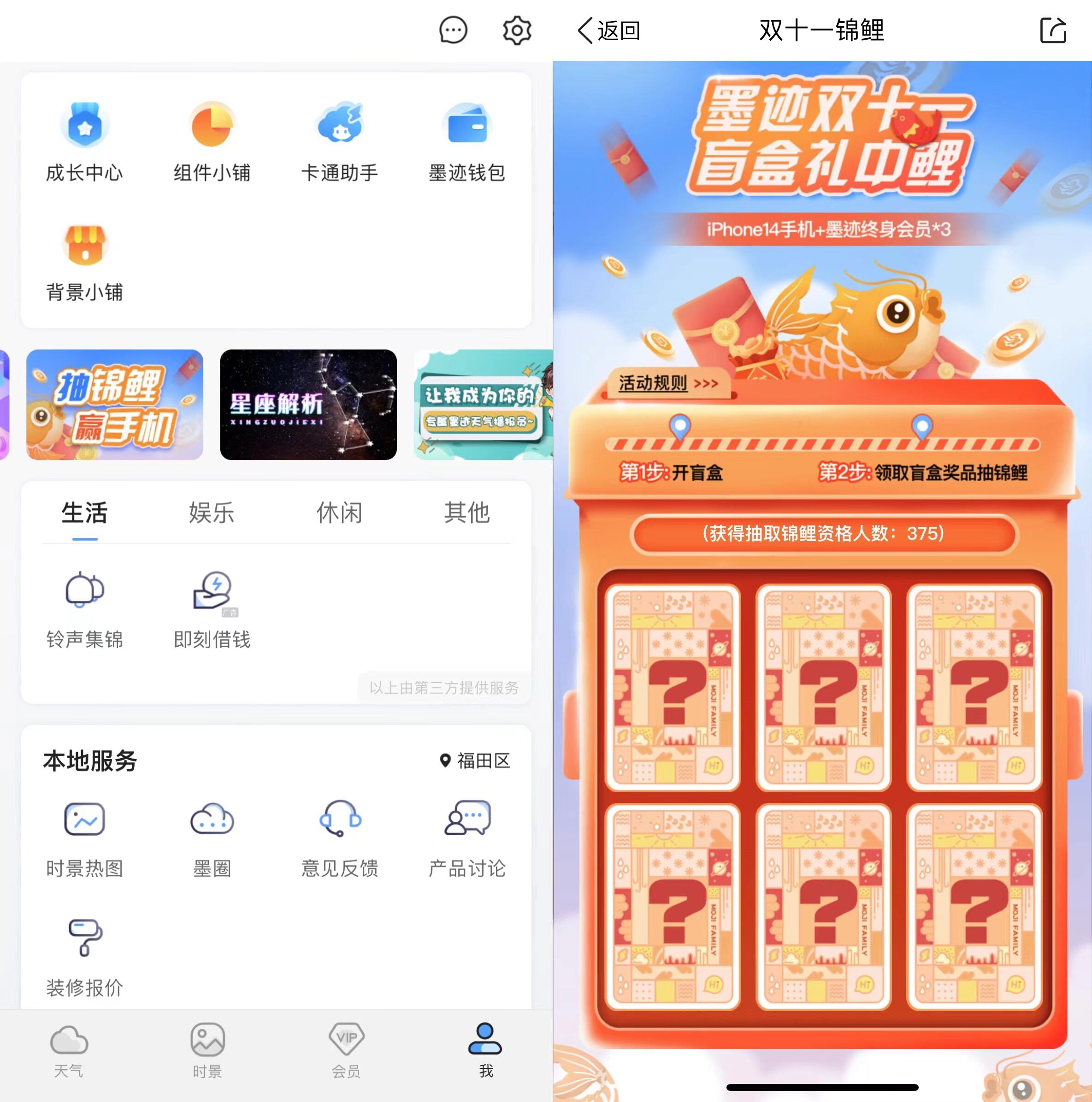The height and width of the screenshot is (1102, 1092).
Task: Open the messages chat bubble icon
Action: point(453,30)
